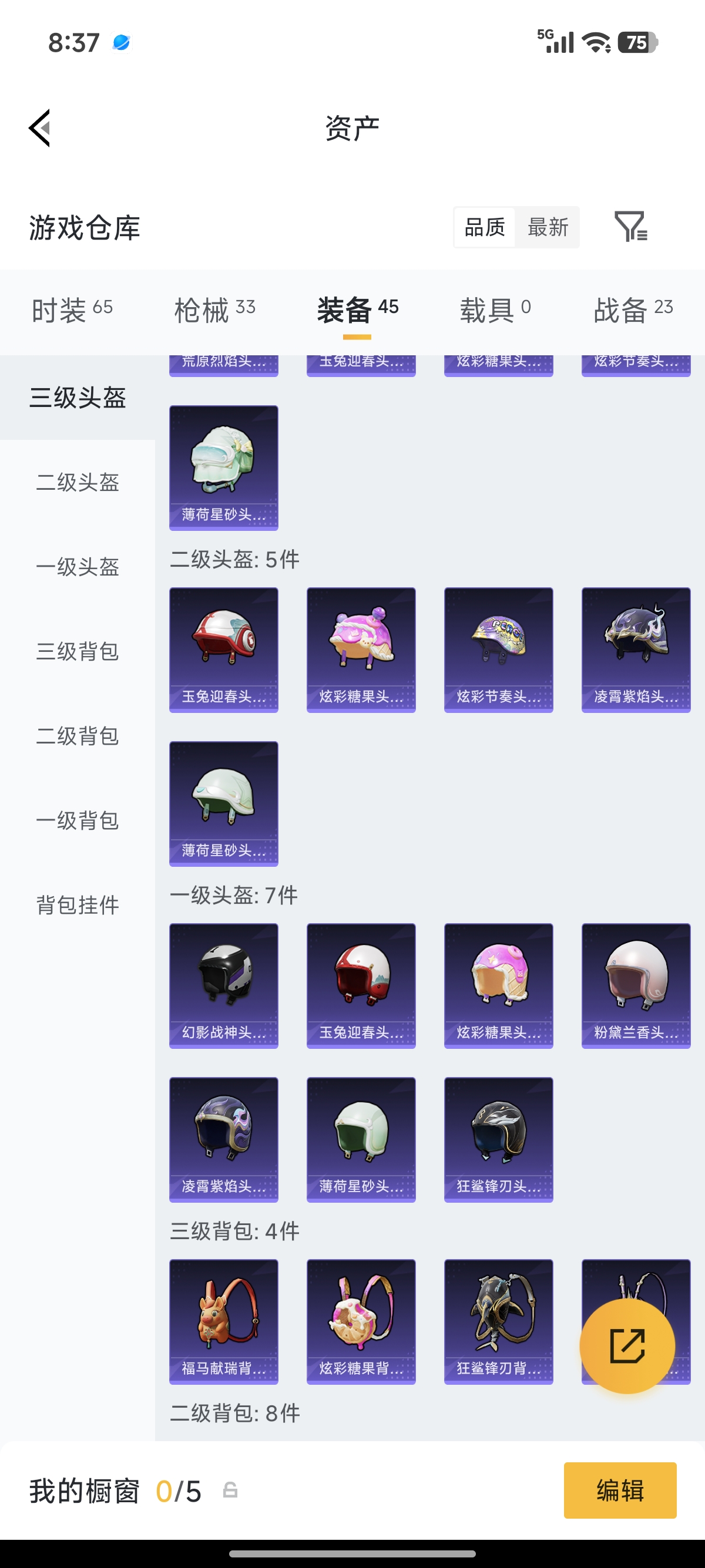
Task: Select 一级背包 in the side list
Action: point(78,820)
